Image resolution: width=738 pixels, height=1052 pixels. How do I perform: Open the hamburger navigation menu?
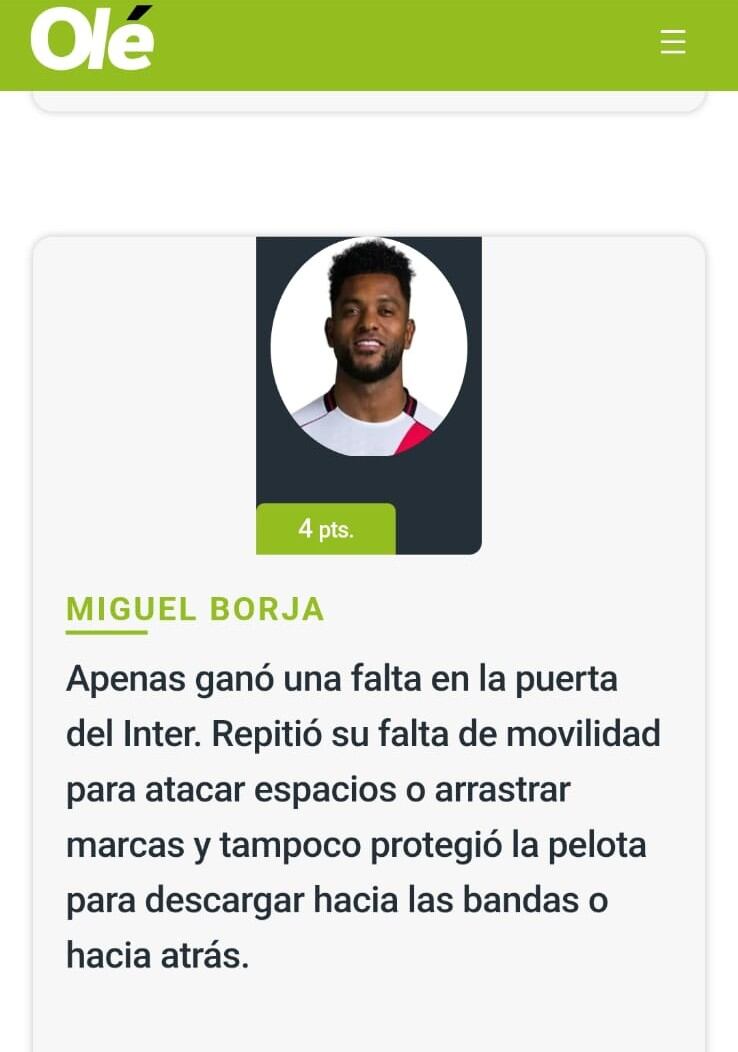pos(672,42)
